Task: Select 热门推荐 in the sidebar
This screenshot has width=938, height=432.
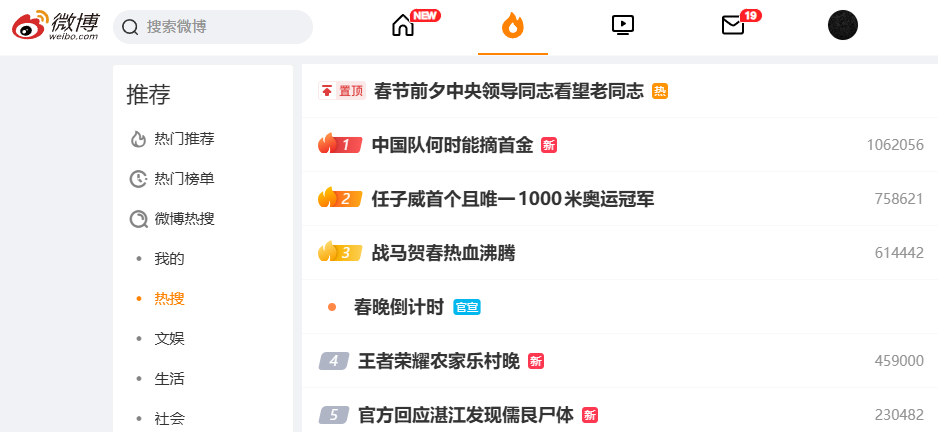Action: [184, 139]
